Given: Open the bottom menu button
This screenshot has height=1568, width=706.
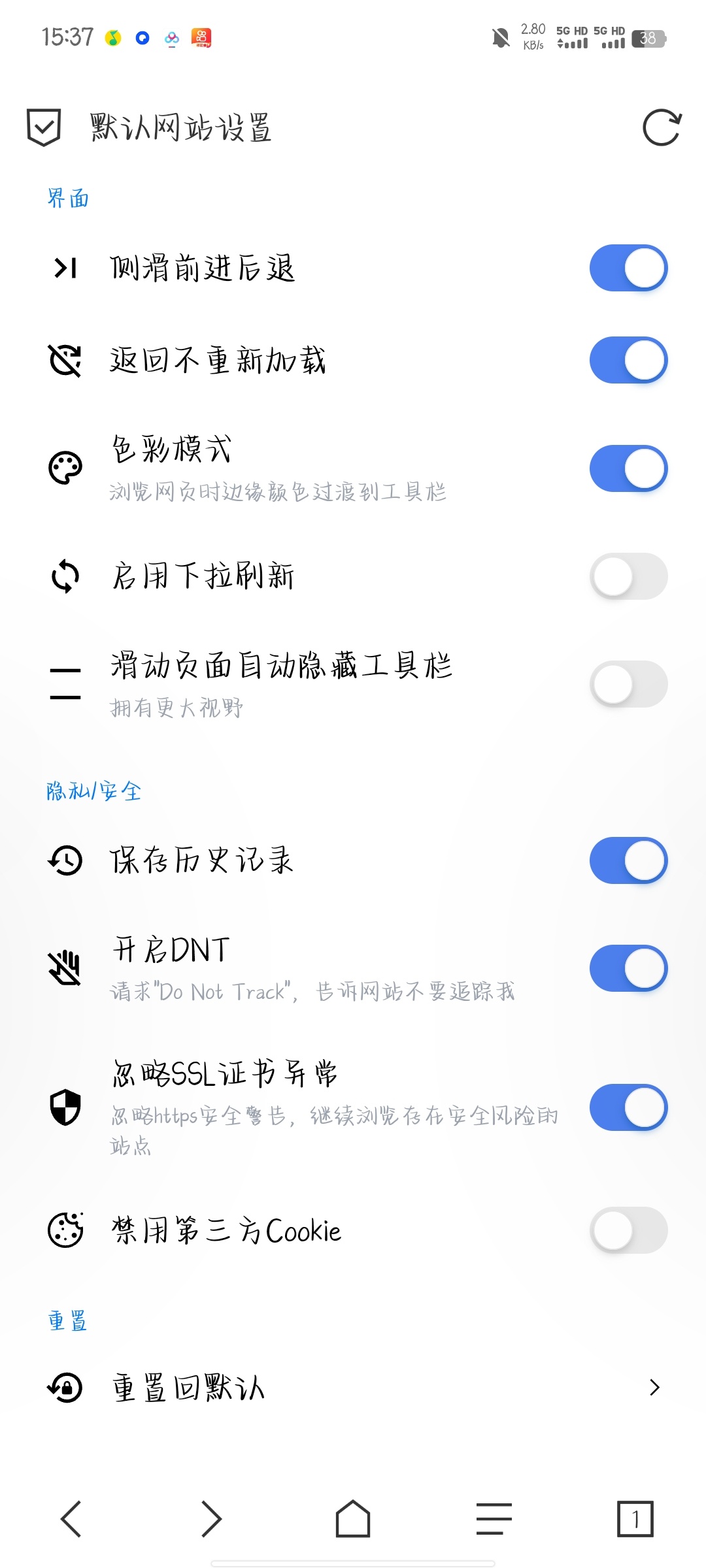Looking at the screenshot, I should (x=494, y=1518).
